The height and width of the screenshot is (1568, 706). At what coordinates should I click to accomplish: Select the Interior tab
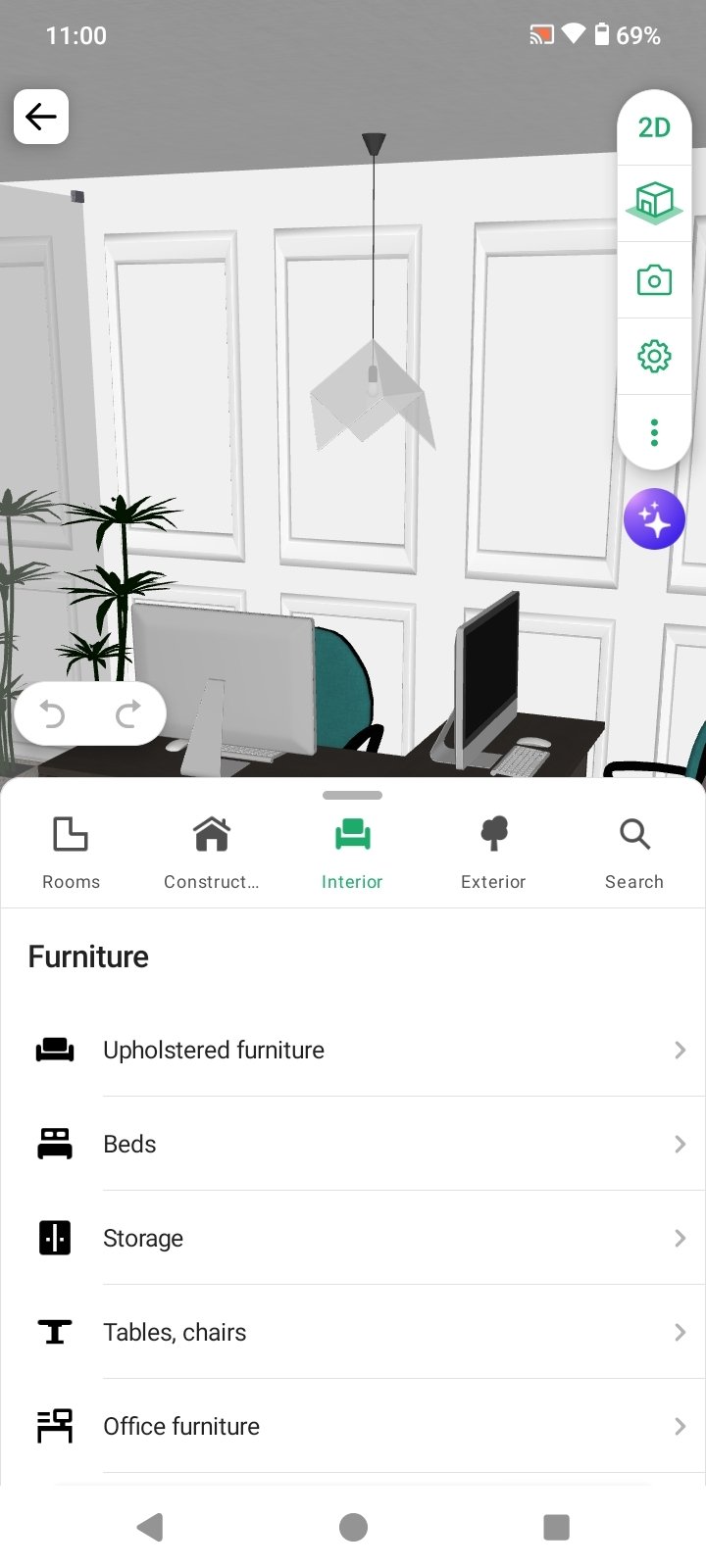(352, 853)
